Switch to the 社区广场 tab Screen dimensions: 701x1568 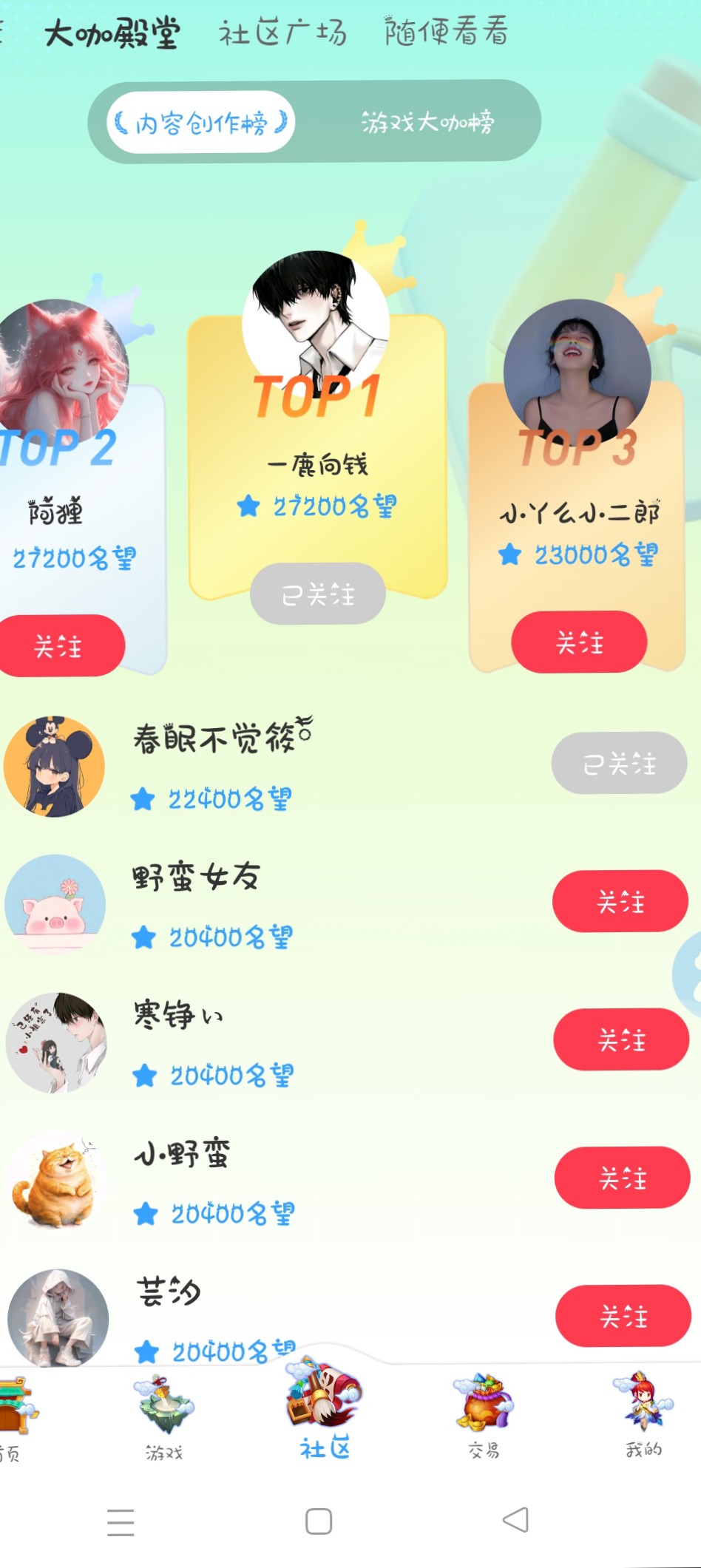coord(282,33)
